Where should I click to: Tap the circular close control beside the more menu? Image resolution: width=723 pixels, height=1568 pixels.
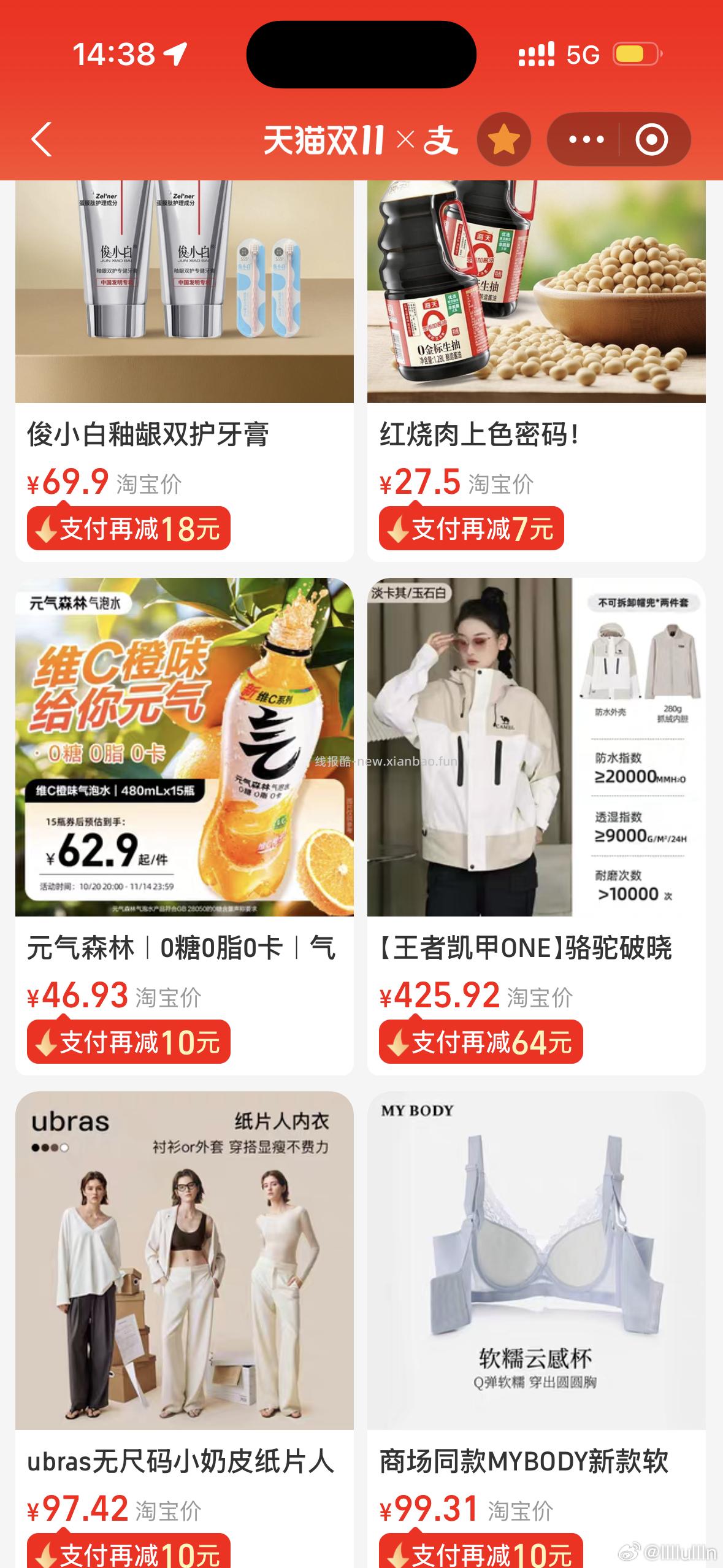[x=652, y=139]
